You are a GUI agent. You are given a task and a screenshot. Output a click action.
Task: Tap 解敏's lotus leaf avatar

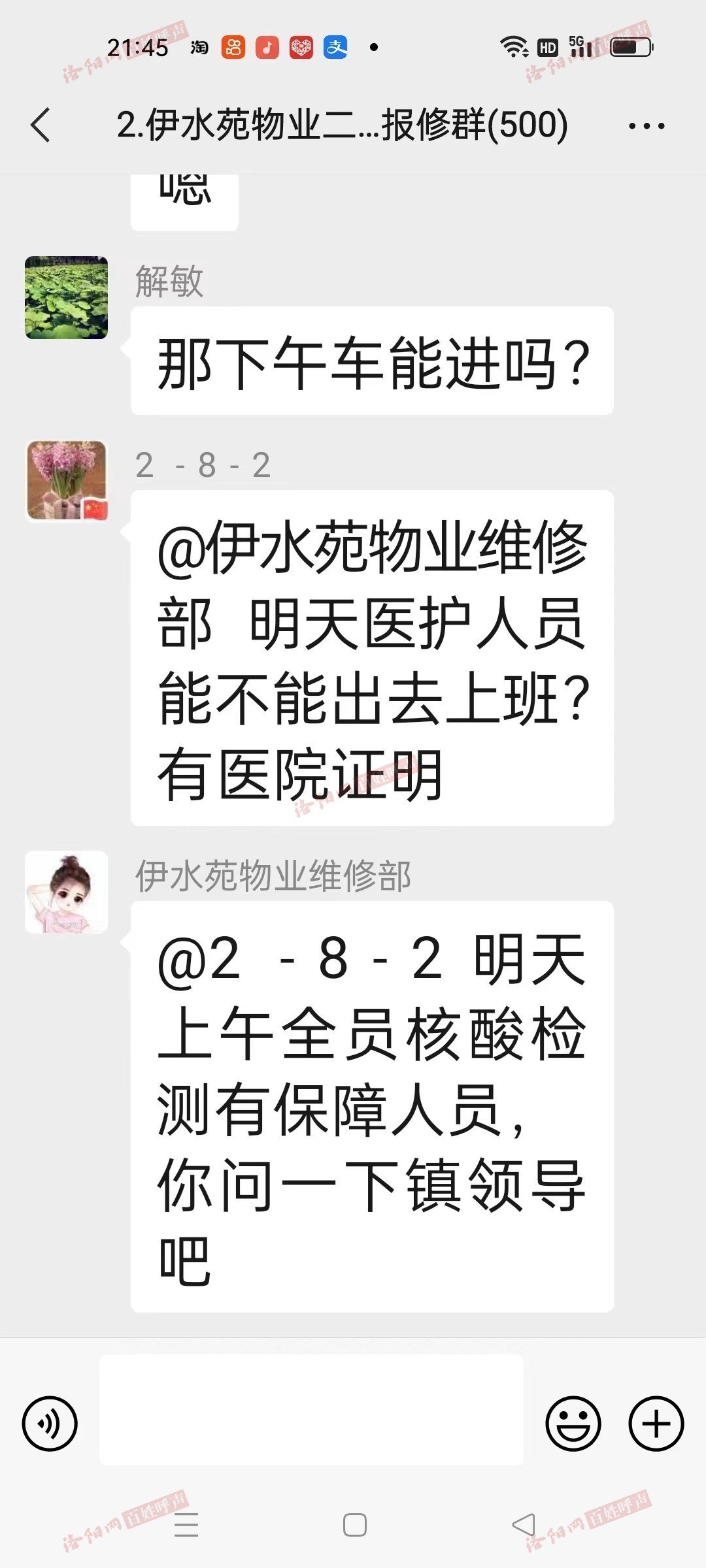[x=67, y=298]
